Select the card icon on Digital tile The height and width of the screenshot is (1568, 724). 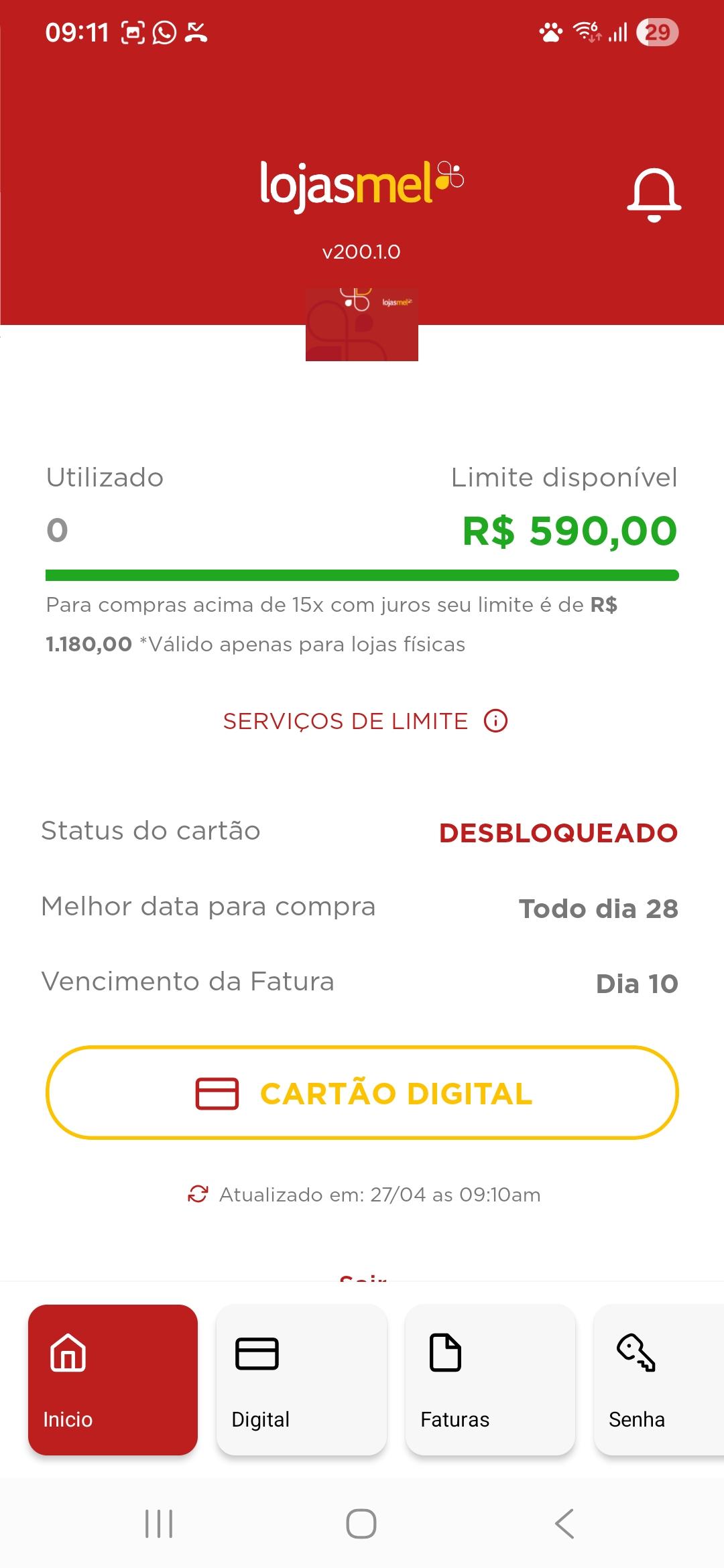pos(258,1352)
